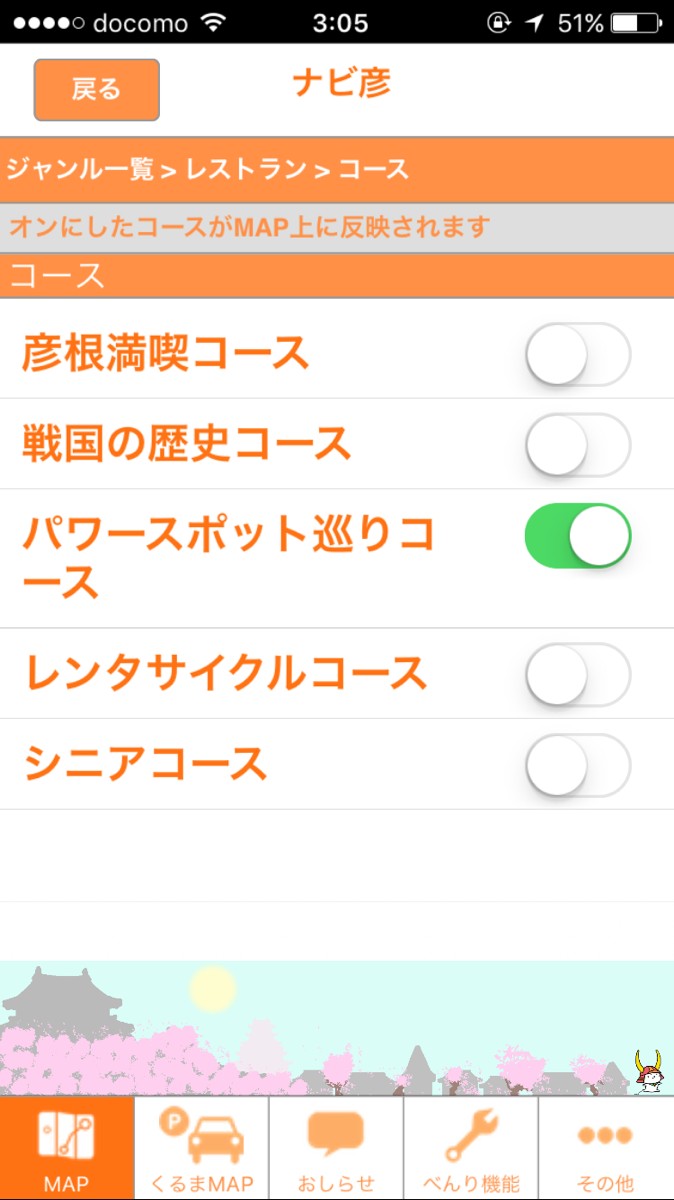The height and width of the screenshot is (1200, 674).
Task: Go to the おしらせ tab
Action: click(x=336, y=1148)
